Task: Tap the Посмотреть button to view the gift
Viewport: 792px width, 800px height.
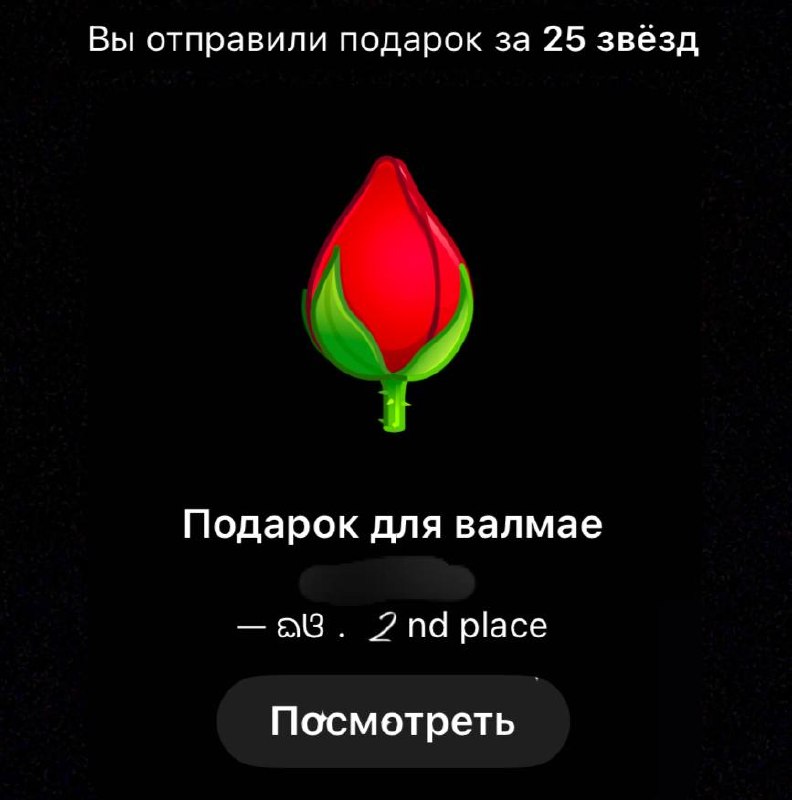Action: (x=393, y=721)
